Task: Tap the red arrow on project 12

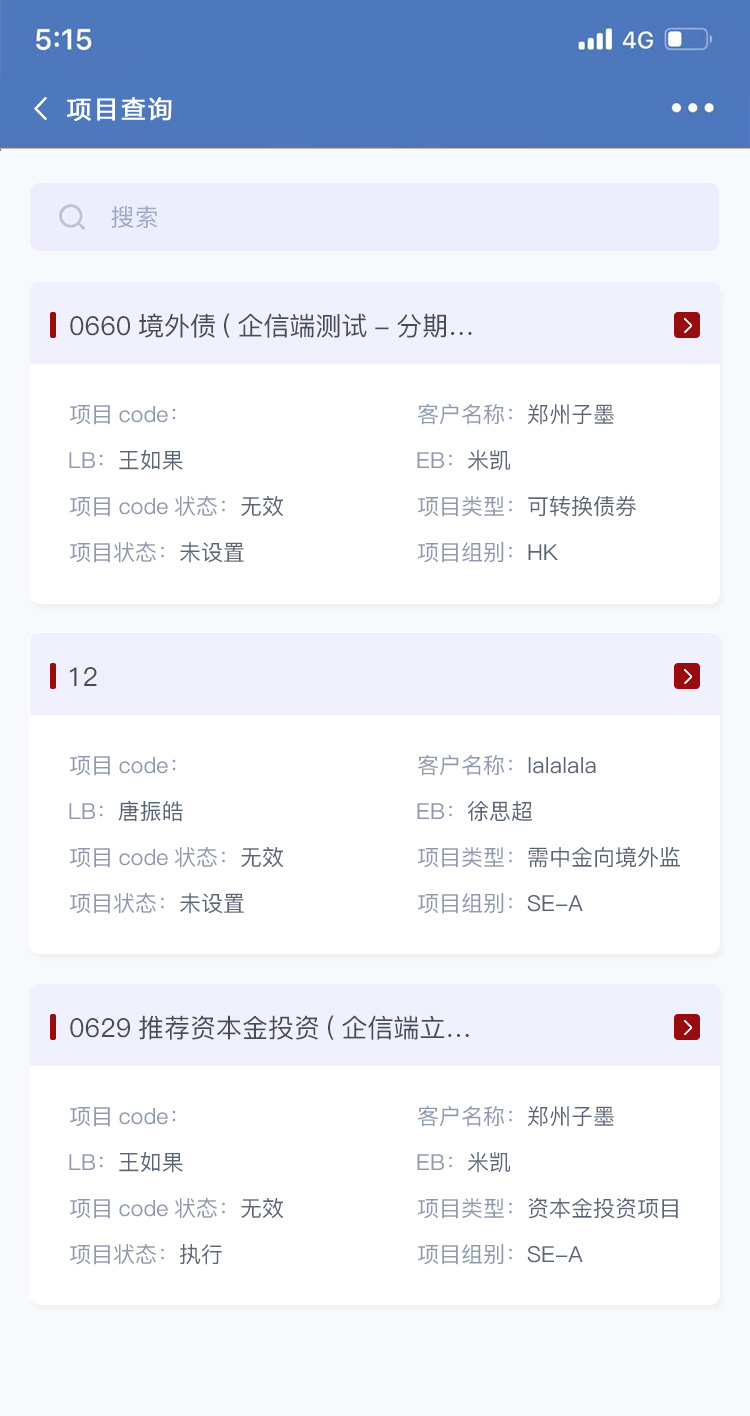Action: 687,676
